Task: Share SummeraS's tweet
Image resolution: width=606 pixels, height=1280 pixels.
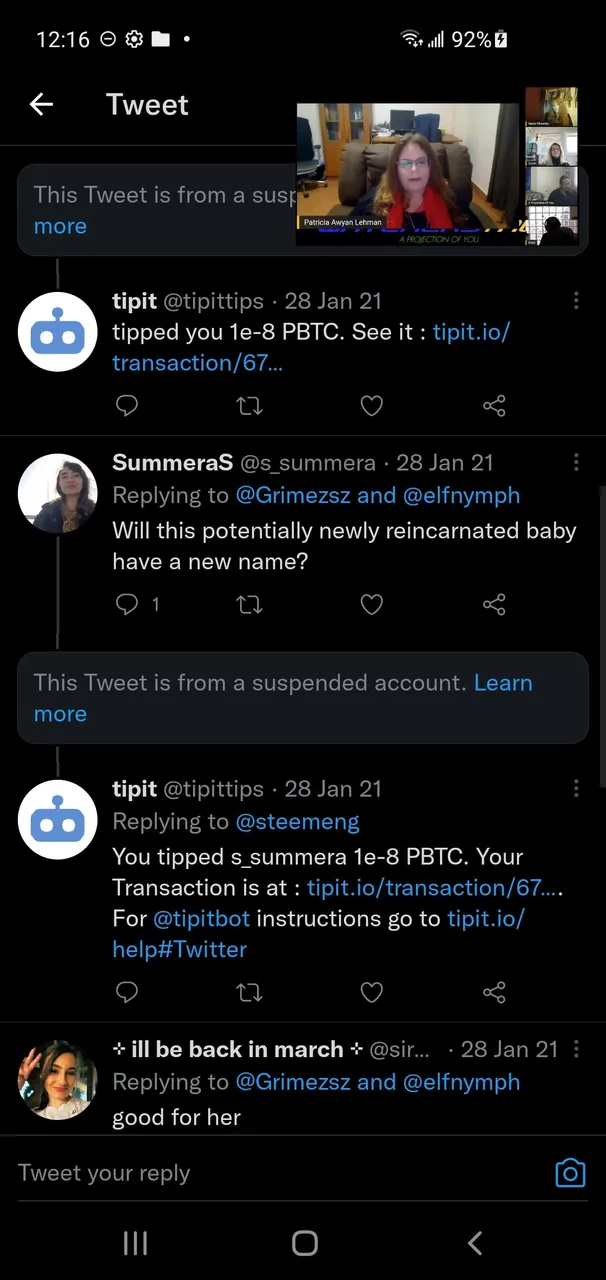Action: click(494, 604)
